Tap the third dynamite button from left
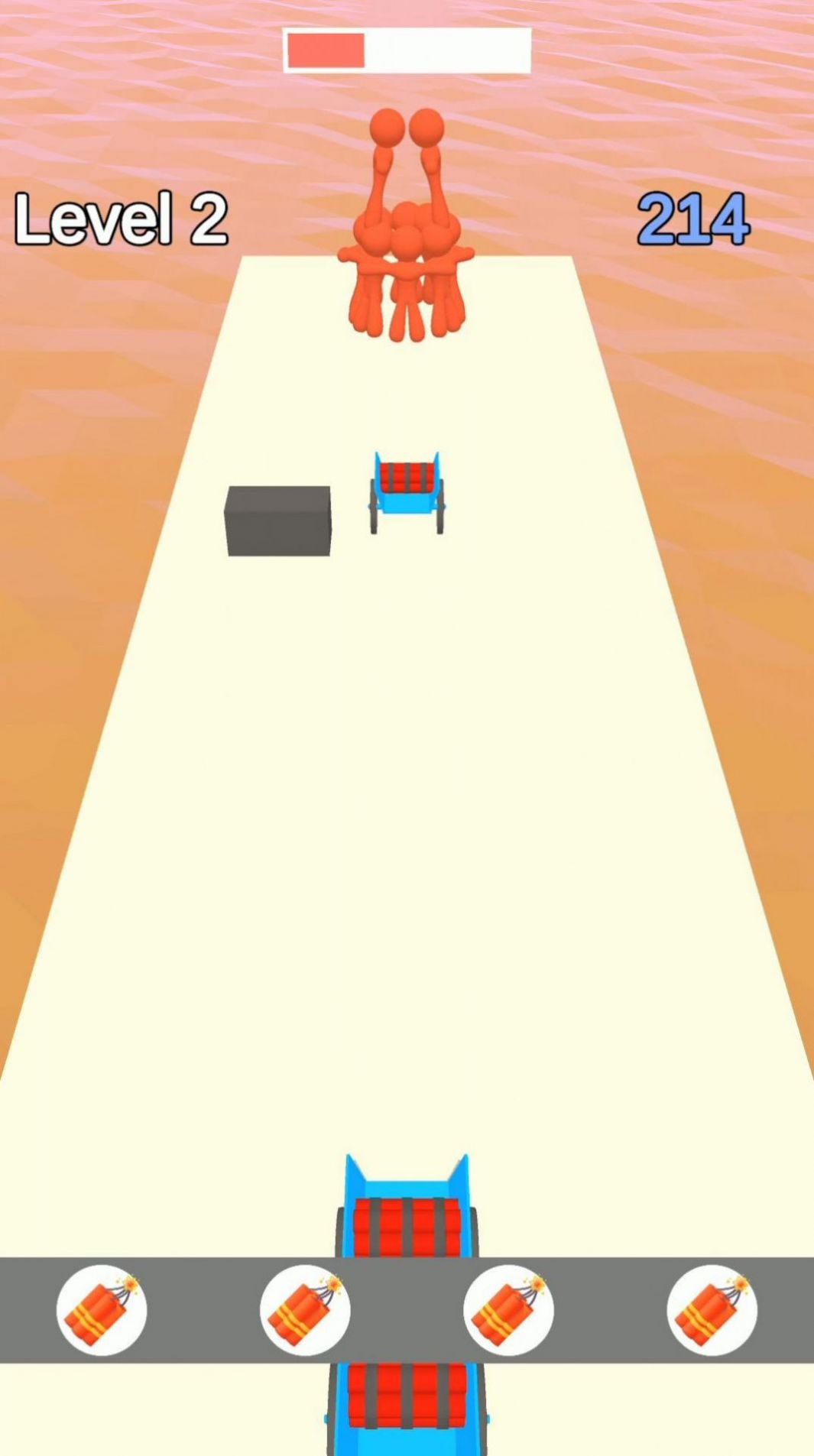This screenshot has width=814, height=1456. 508,1310
